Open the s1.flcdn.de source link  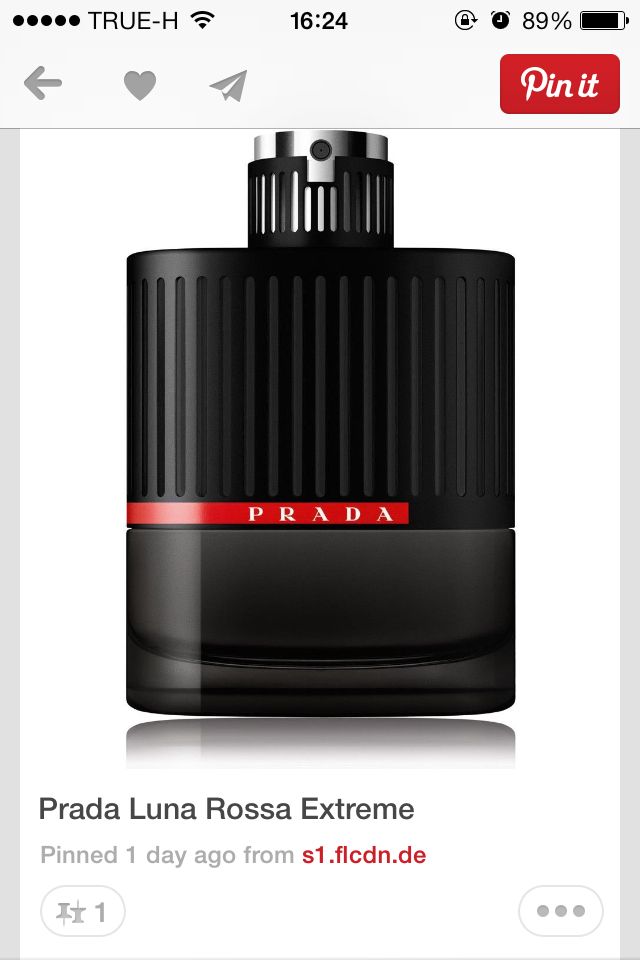tap(364, 856)
